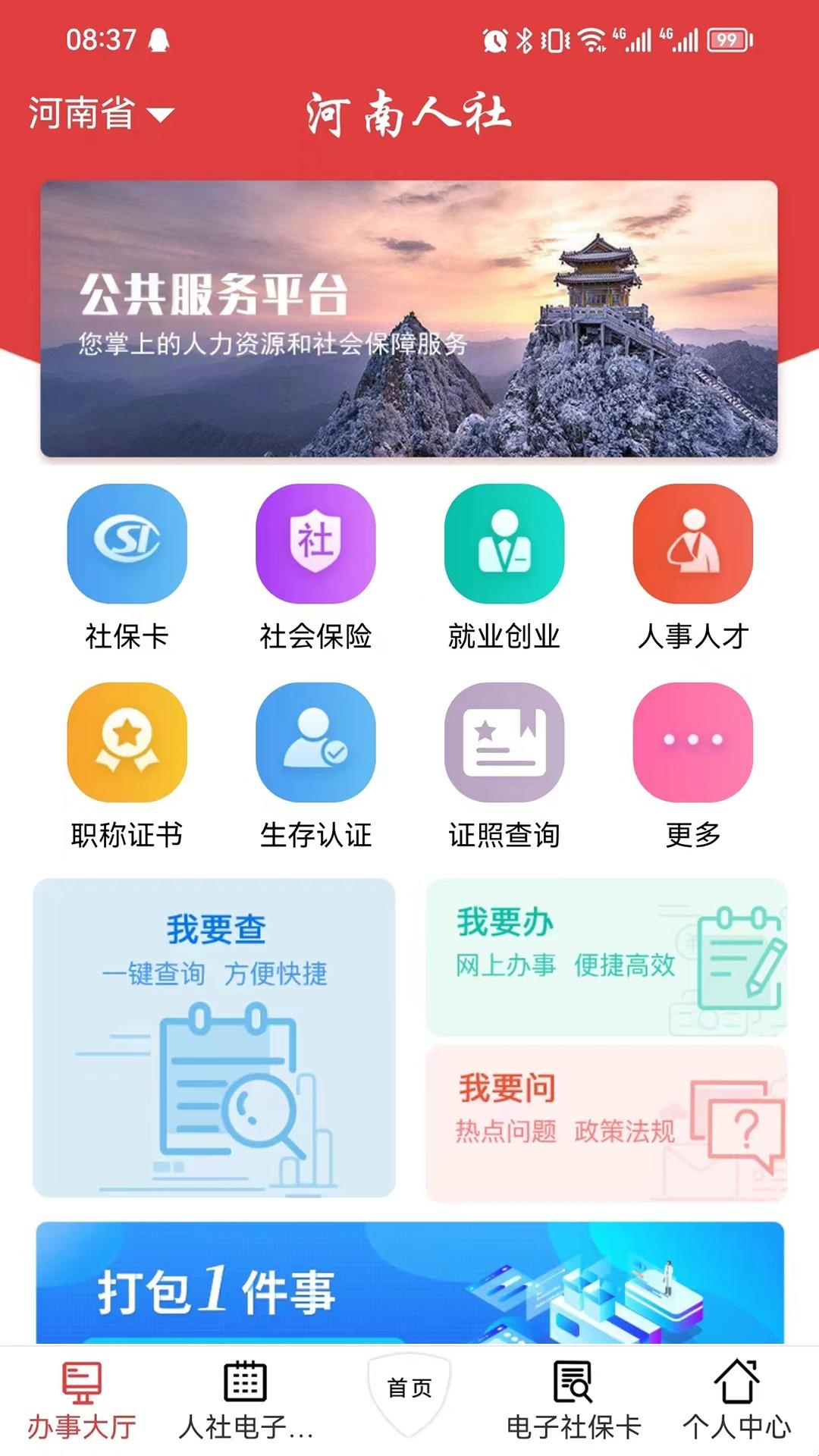Open 证照查询 service
This screenshot has width=819, height=1456.
(x=504, y=766)
